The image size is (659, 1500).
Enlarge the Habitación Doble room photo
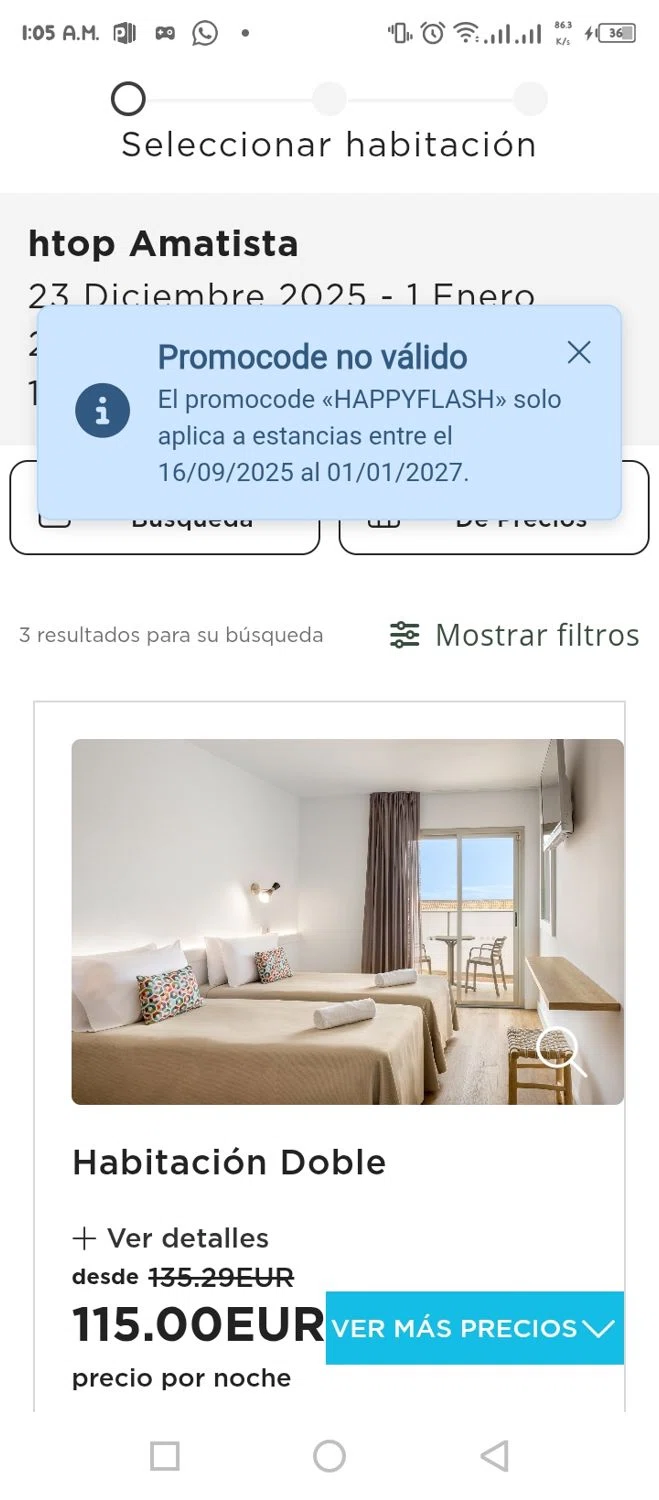click(561, 1051)
